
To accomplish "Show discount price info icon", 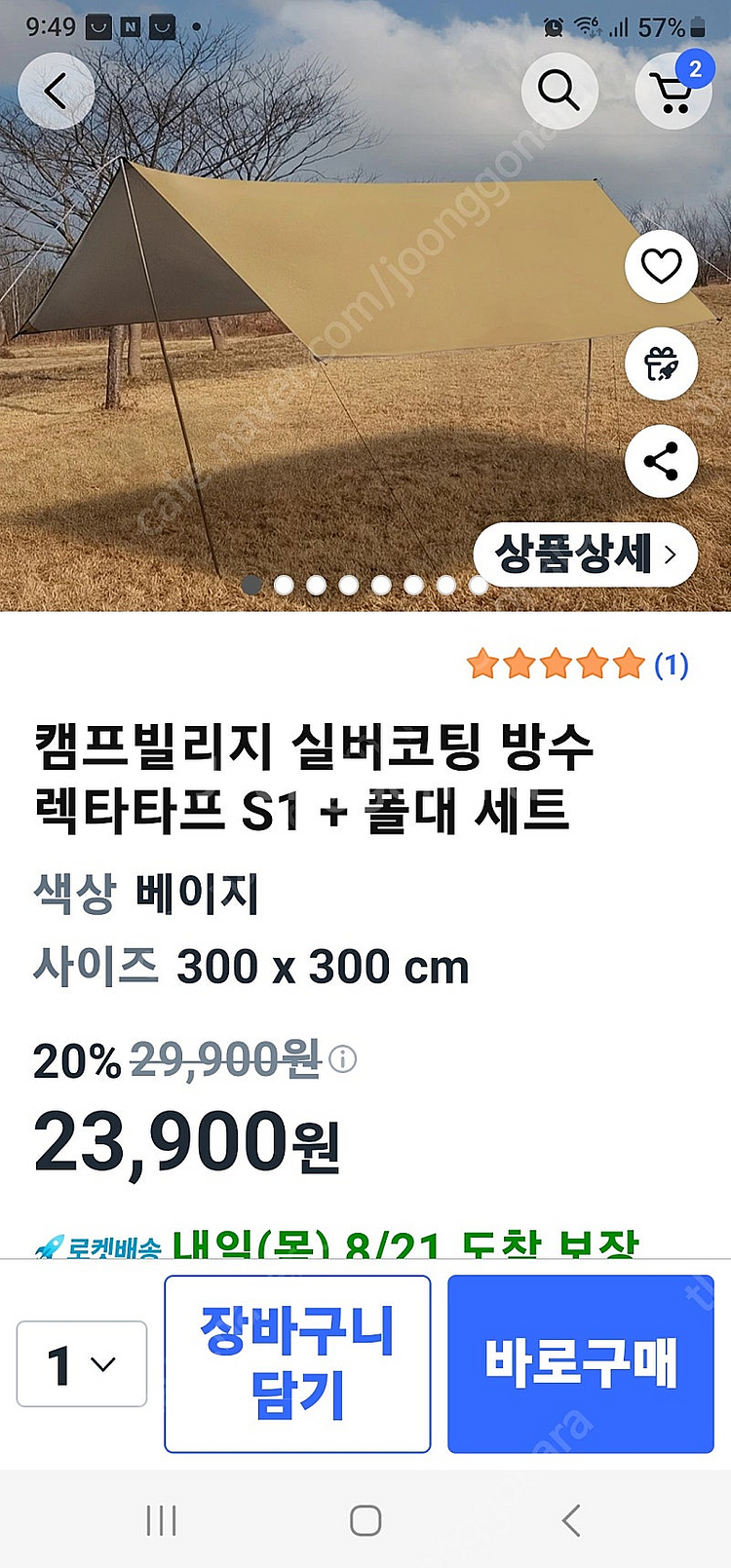I will point(343,1058).
